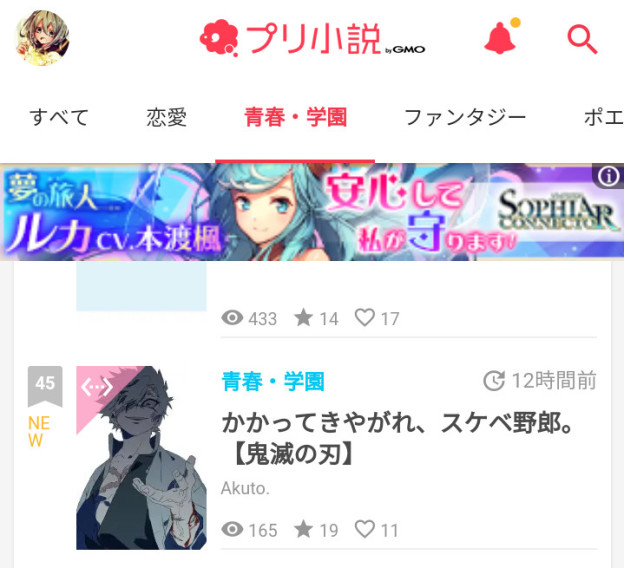The height and width of the screenshot is (568, 624).
Task: Open author Akuto.'s profile
Action: click(x=245, y=489)
